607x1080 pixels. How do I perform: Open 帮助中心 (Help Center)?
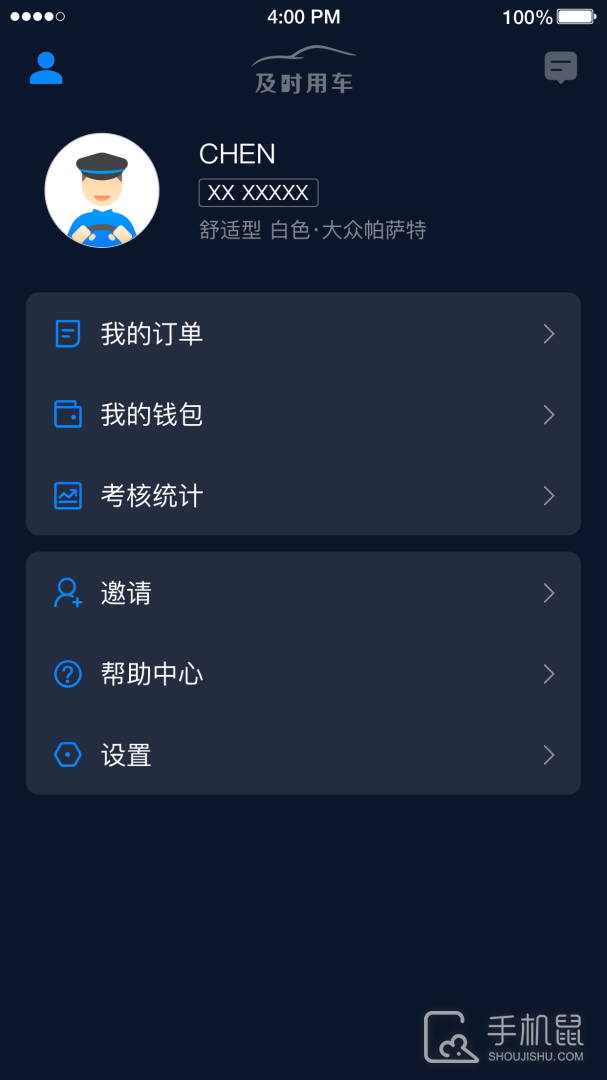point(303,674)
